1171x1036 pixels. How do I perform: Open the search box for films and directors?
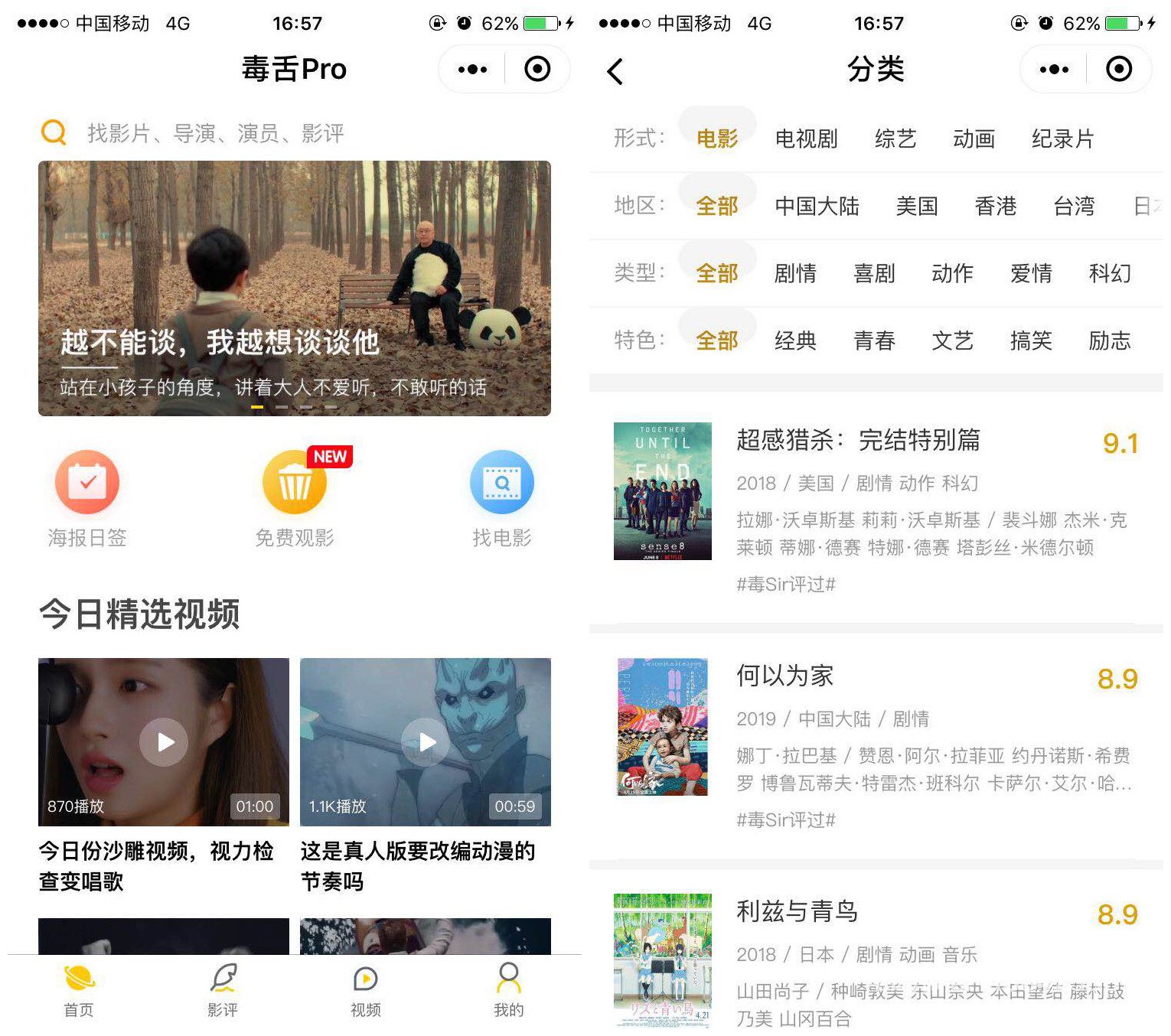point(214,133)
